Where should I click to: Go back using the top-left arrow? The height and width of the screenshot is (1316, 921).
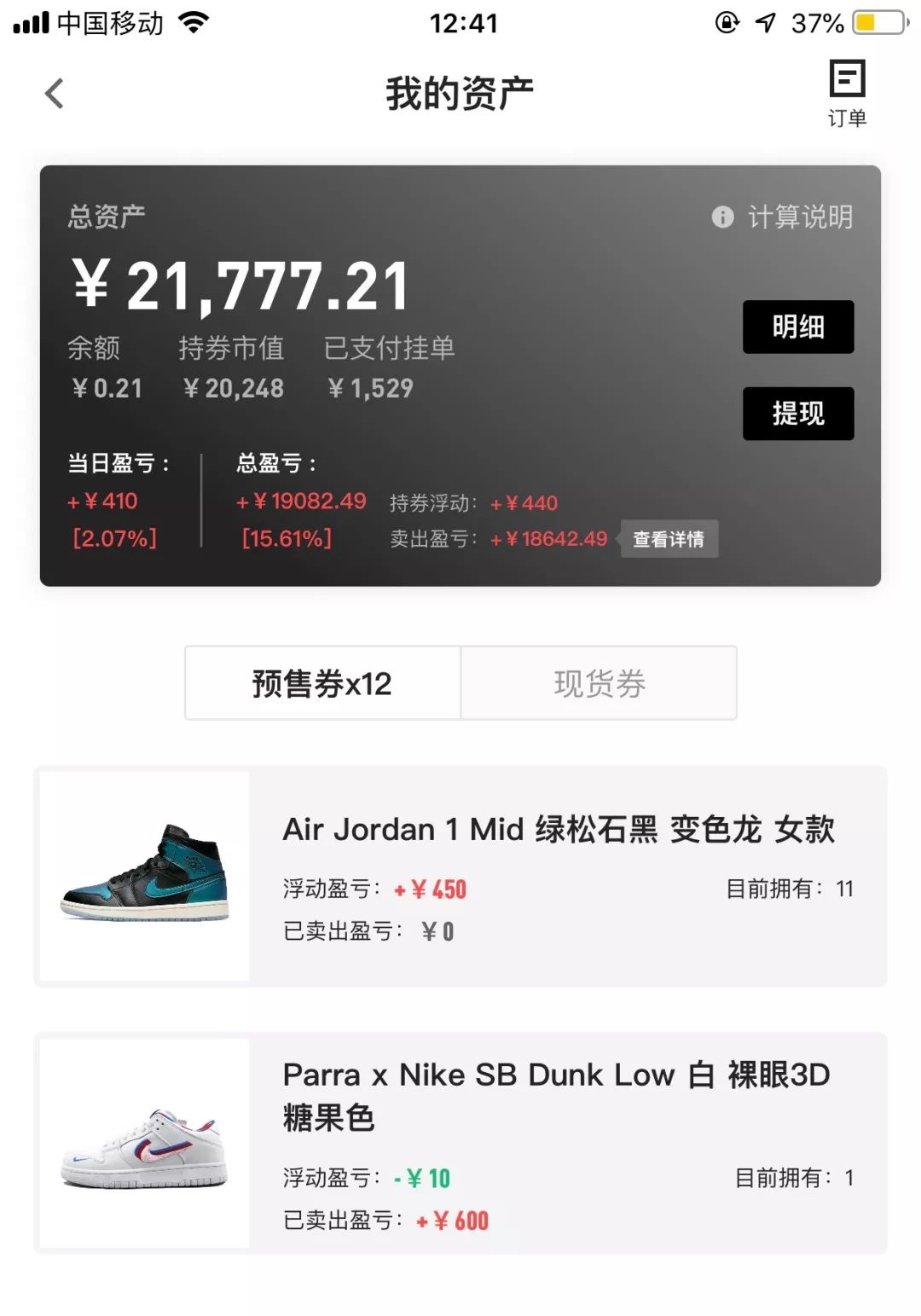coord(55,94)
